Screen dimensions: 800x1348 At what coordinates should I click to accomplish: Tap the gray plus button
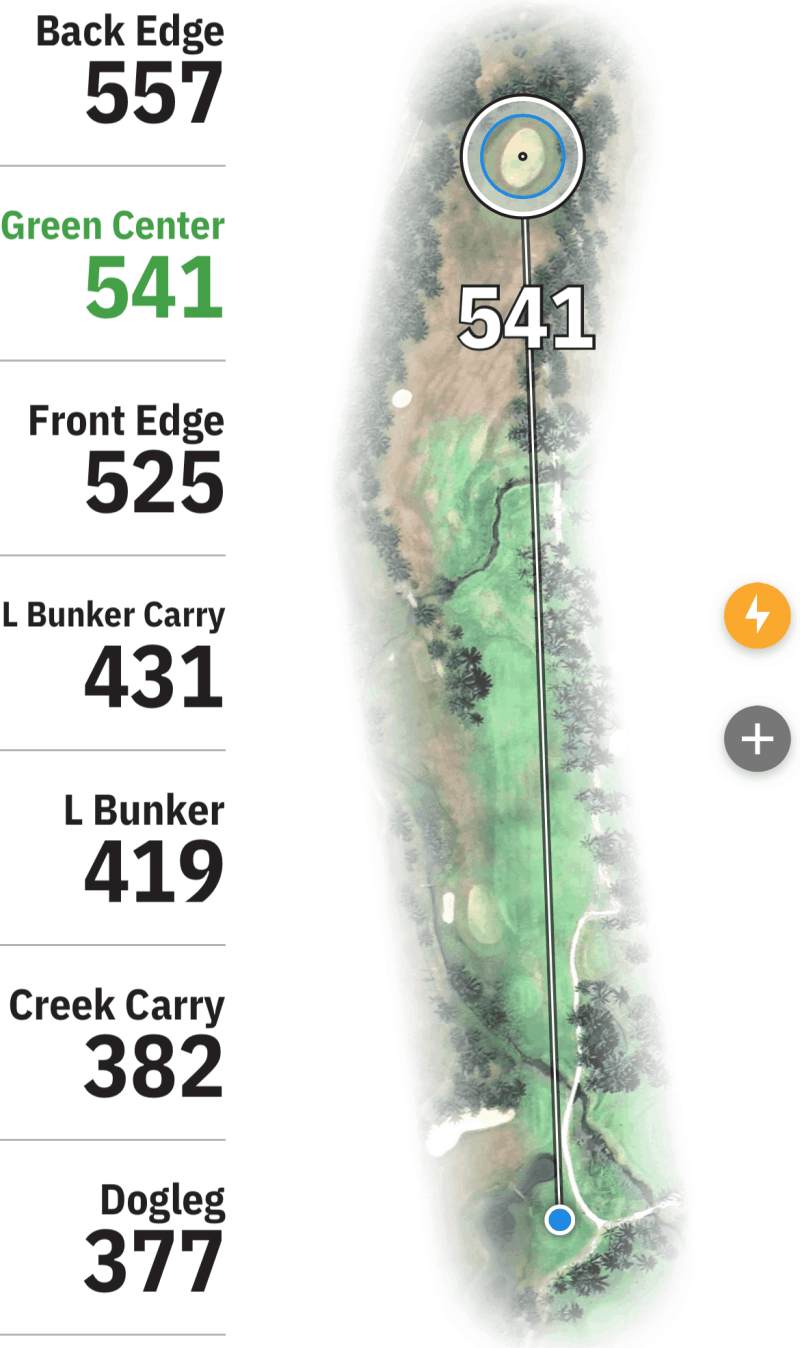(x=757, y=739)
